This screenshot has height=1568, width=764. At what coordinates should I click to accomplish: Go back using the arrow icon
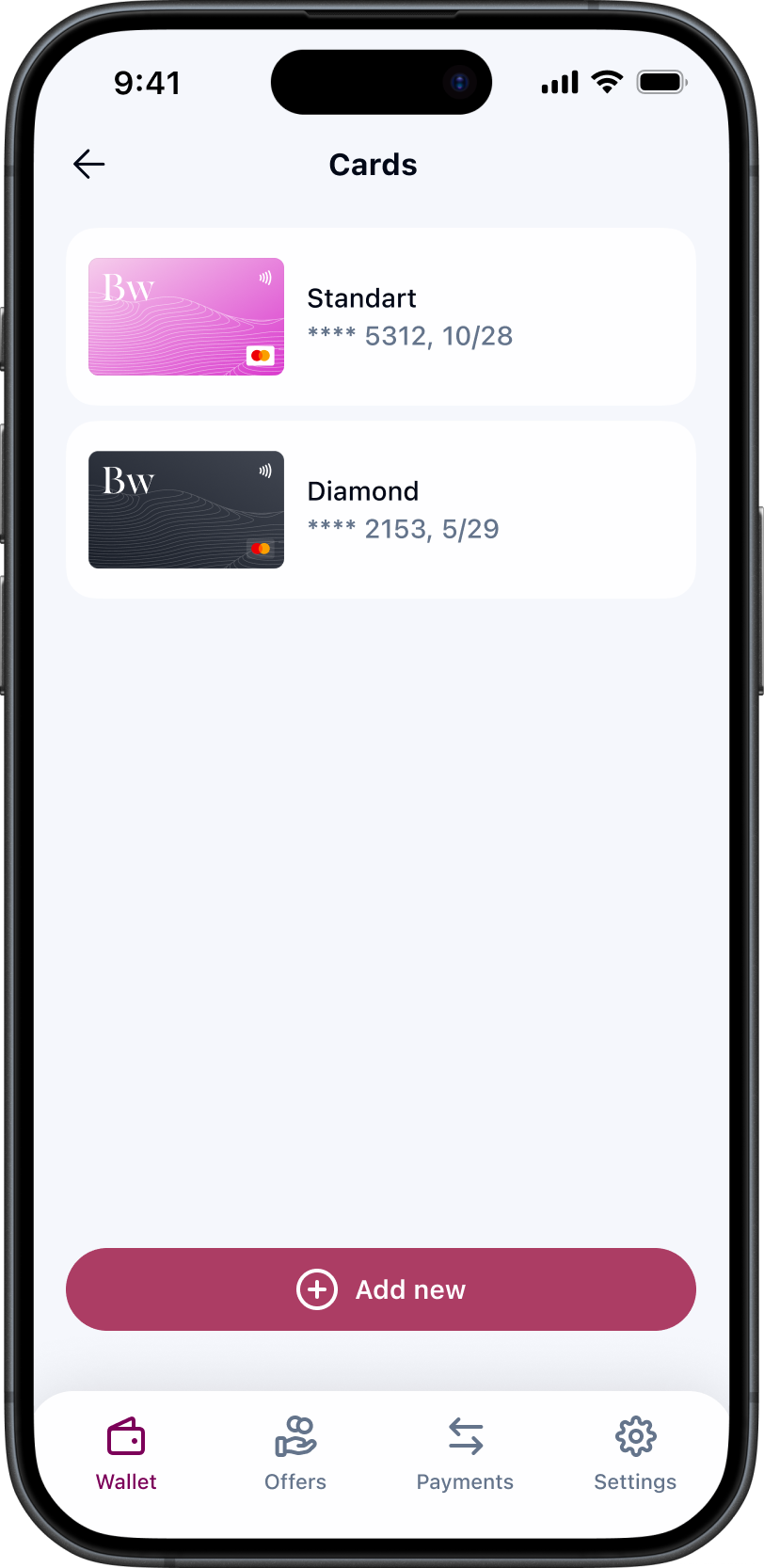(89, 165)
